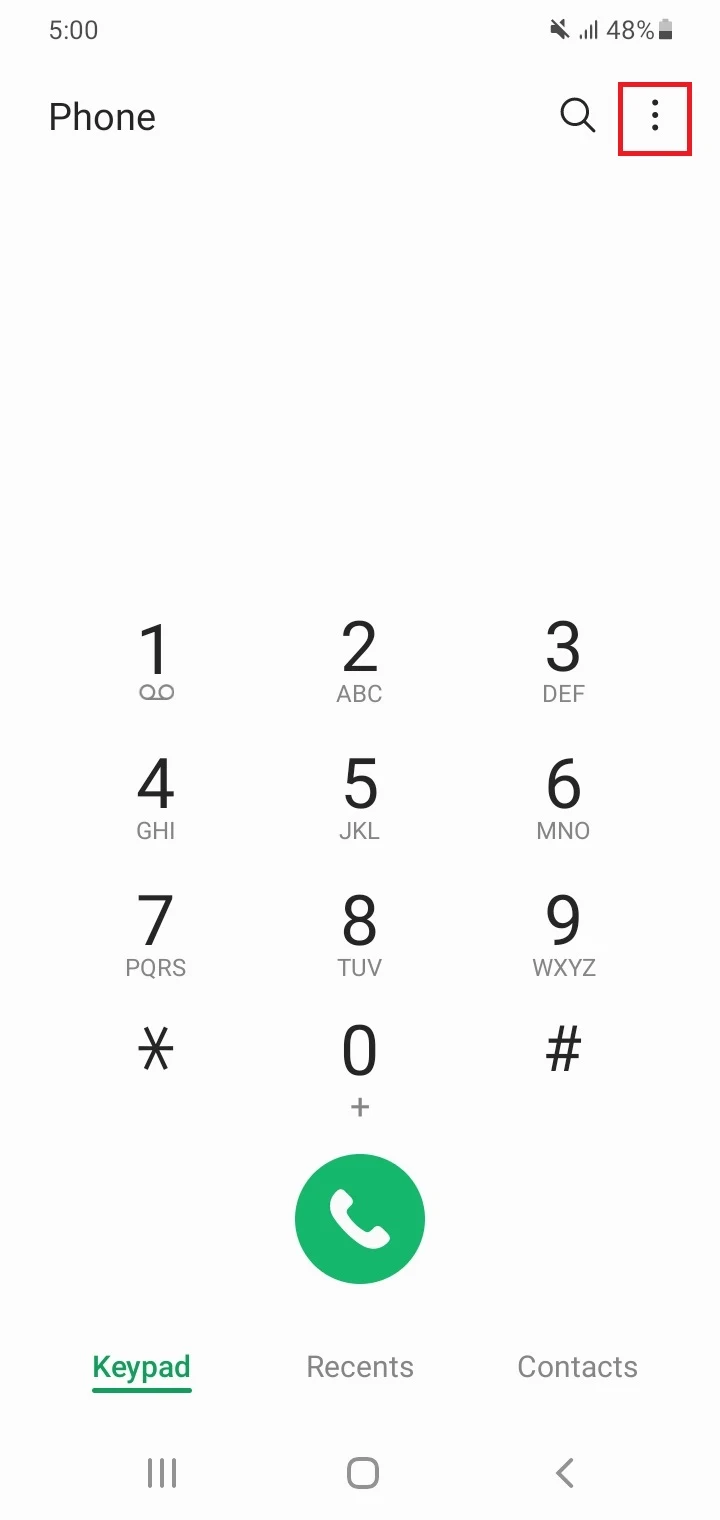This screenshot has height=1520, width=720.
Task: Go to the system home button
Action: [x=362, y=1472]
